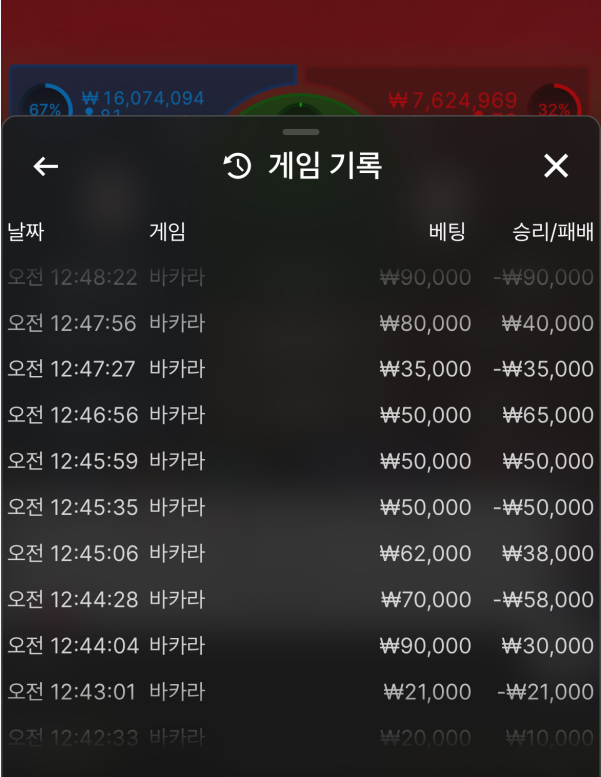Go back from the 게임 기록 panel
The width and height of the screenshot is (601, 777).
pyautogui.click(x=46, y=166)
